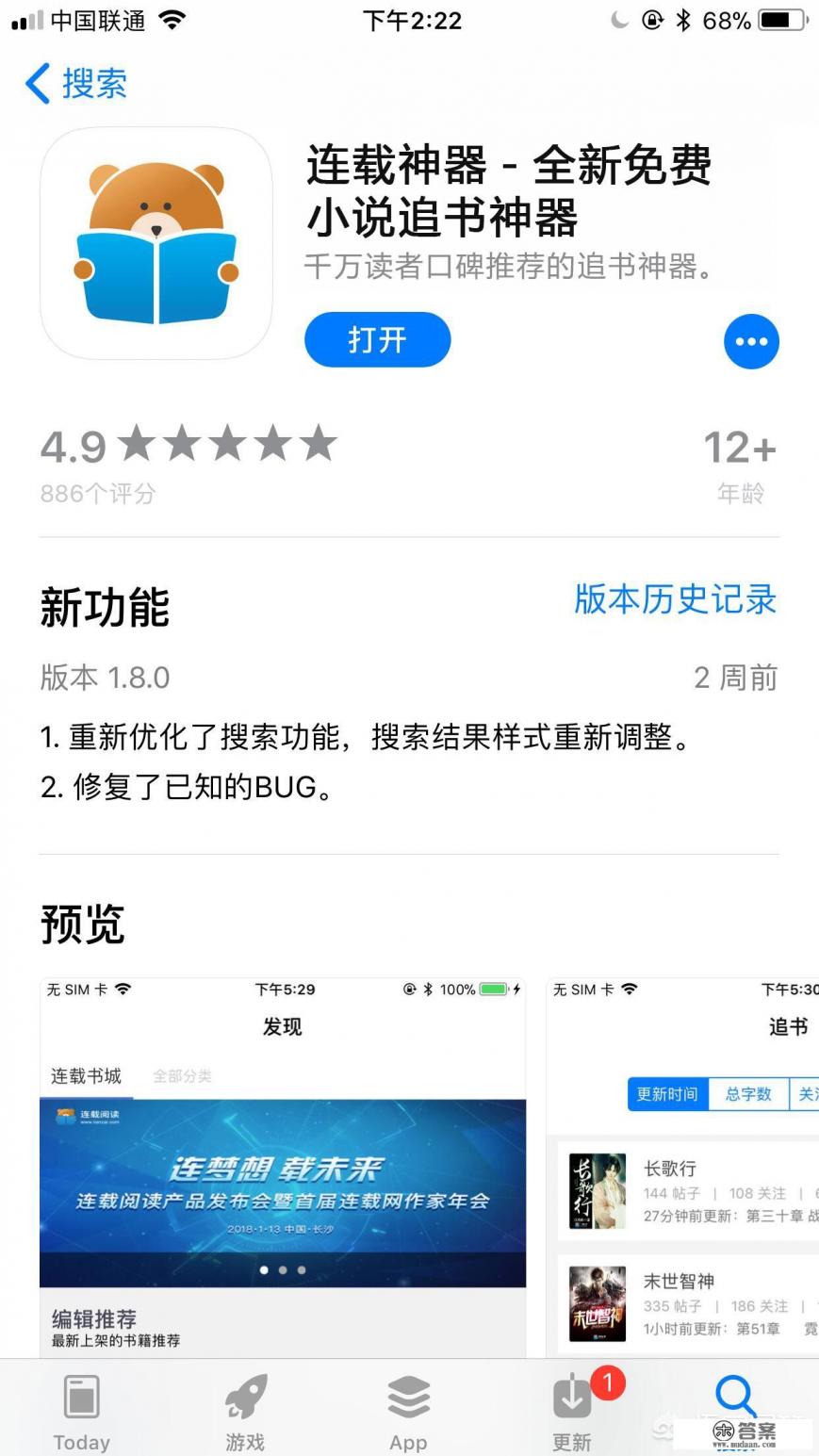Screen dimensions: 819x1456
Task: Switch to 总字数 sorting option
Action: [747, 1094]
